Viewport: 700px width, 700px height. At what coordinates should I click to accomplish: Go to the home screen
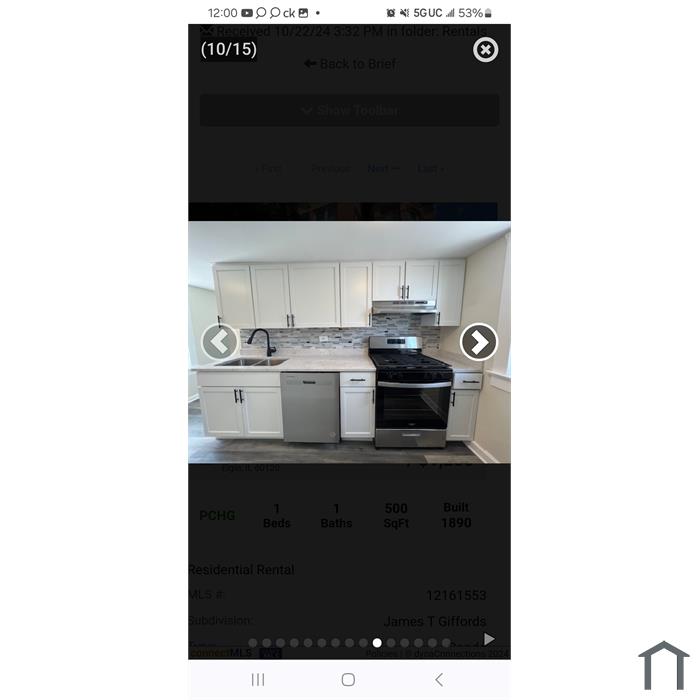[x=348, y=679]
